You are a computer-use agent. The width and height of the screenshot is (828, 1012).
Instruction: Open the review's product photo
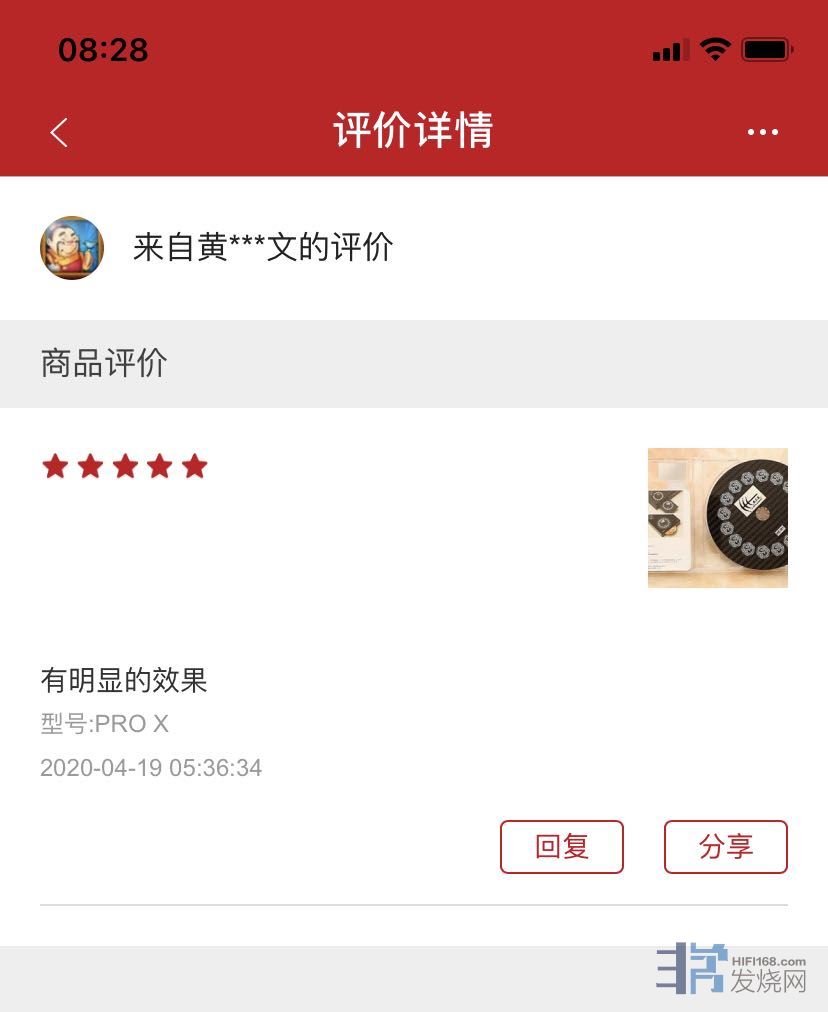point(717,517)
